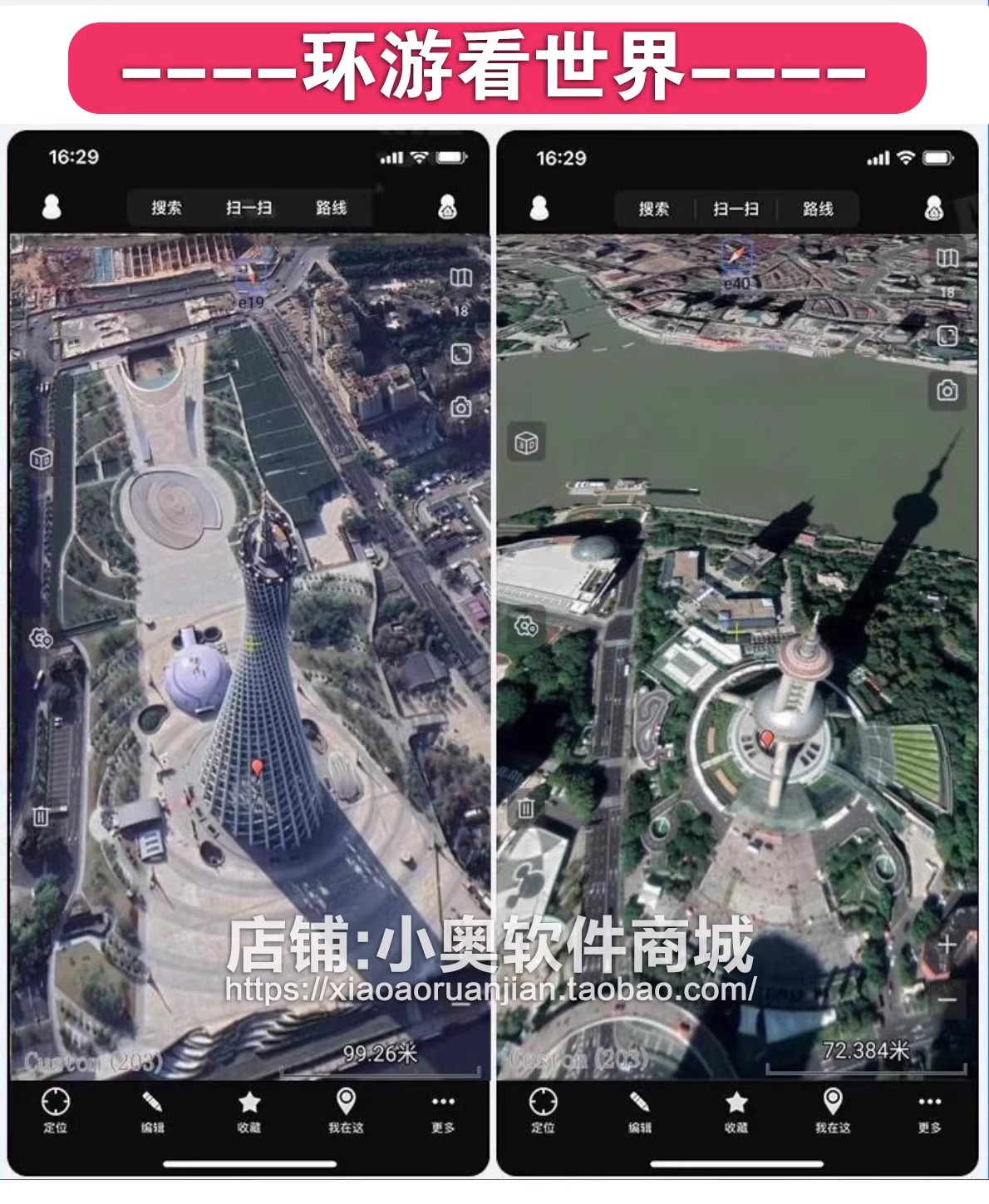This screenshot has width=989, height=1204.
Task: Tap the location settings gear icon
Action: 40,639
